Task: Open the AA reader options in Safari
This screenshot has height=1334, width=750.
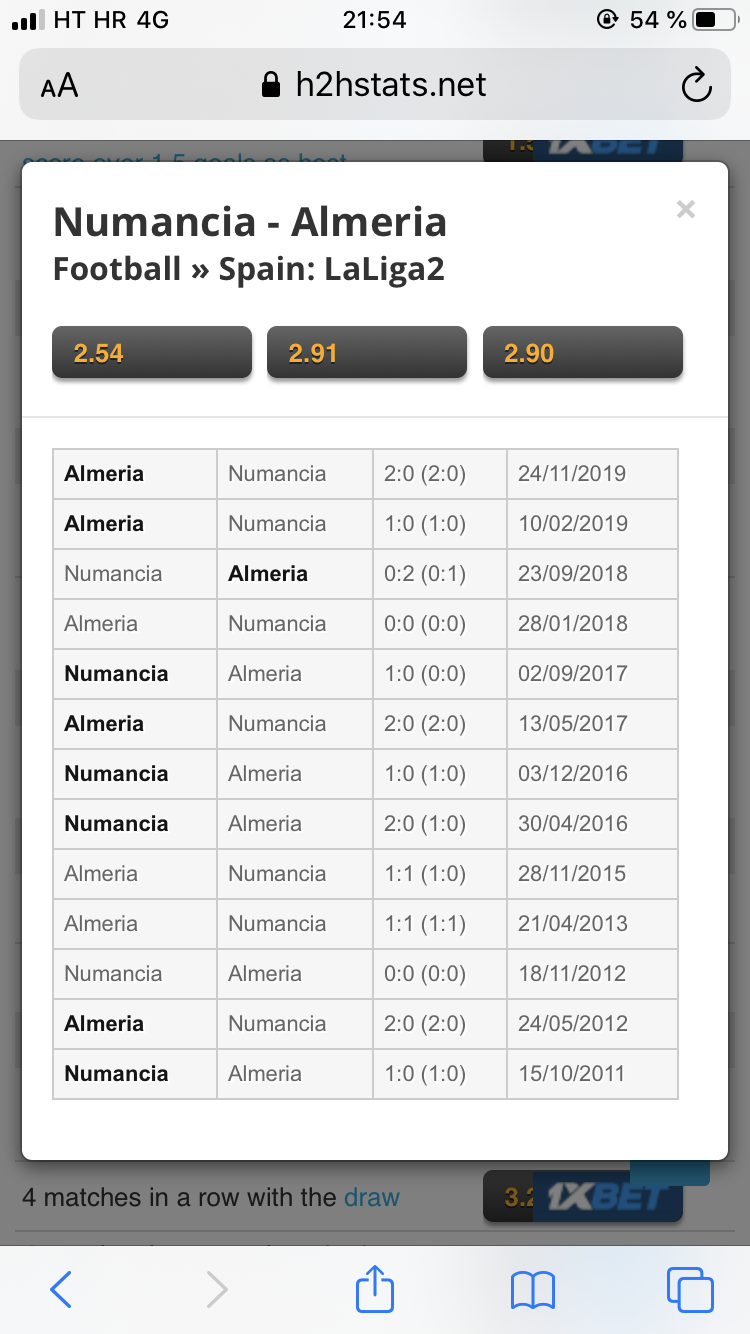Action: 60,86
